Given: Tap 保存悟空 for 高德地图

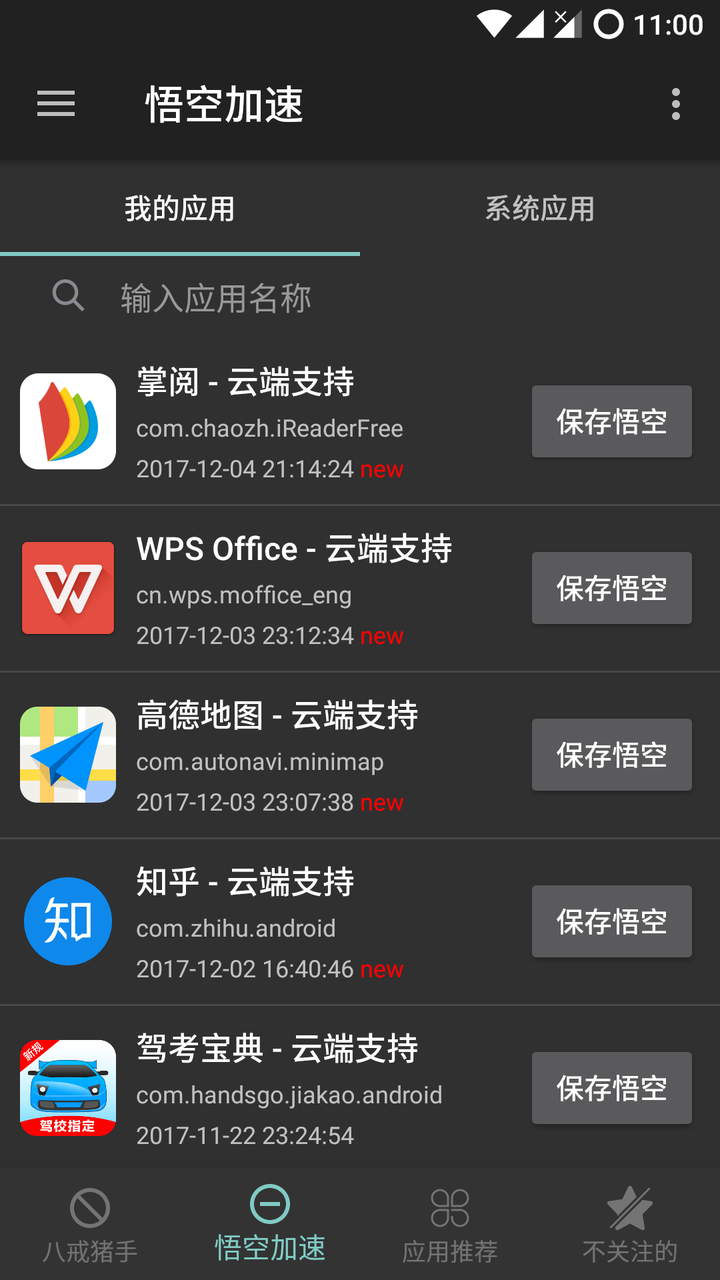Looking at the screenshot, I should click(x=612, y=755).
